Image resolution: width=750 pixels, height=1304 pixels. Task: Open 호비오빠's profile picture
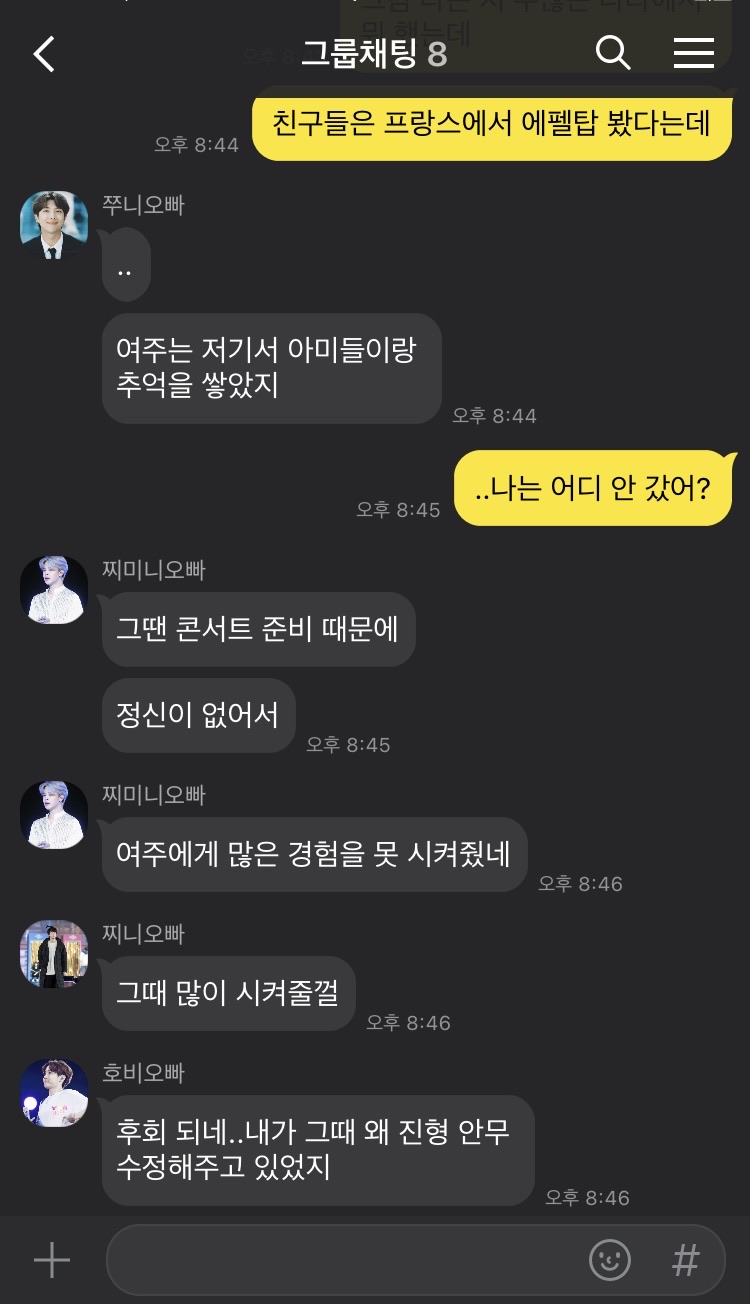click(54, 1093)
